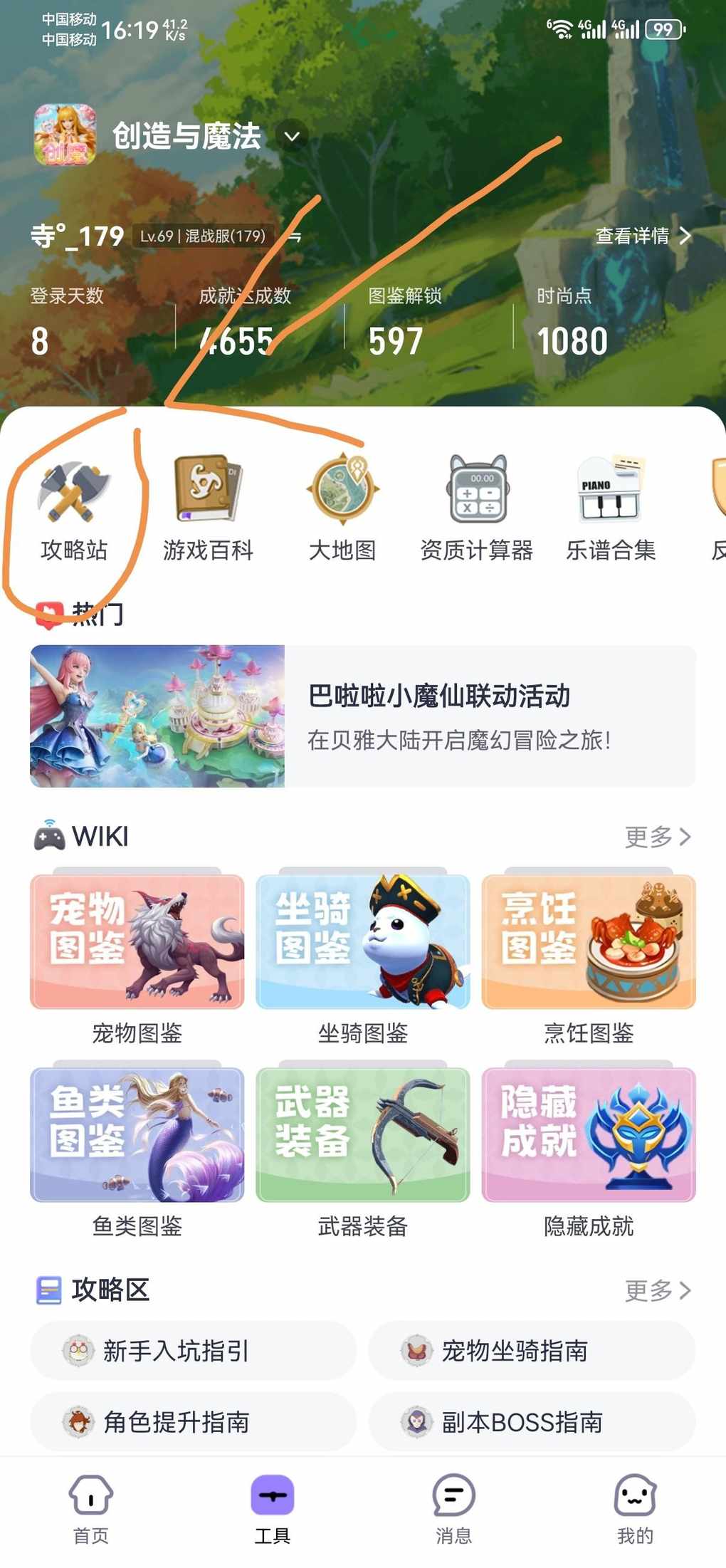Expand the 创造与魔法 game switcher dropdown
726x1568 pixels.
pyautogui.click(x=292, y=136)
